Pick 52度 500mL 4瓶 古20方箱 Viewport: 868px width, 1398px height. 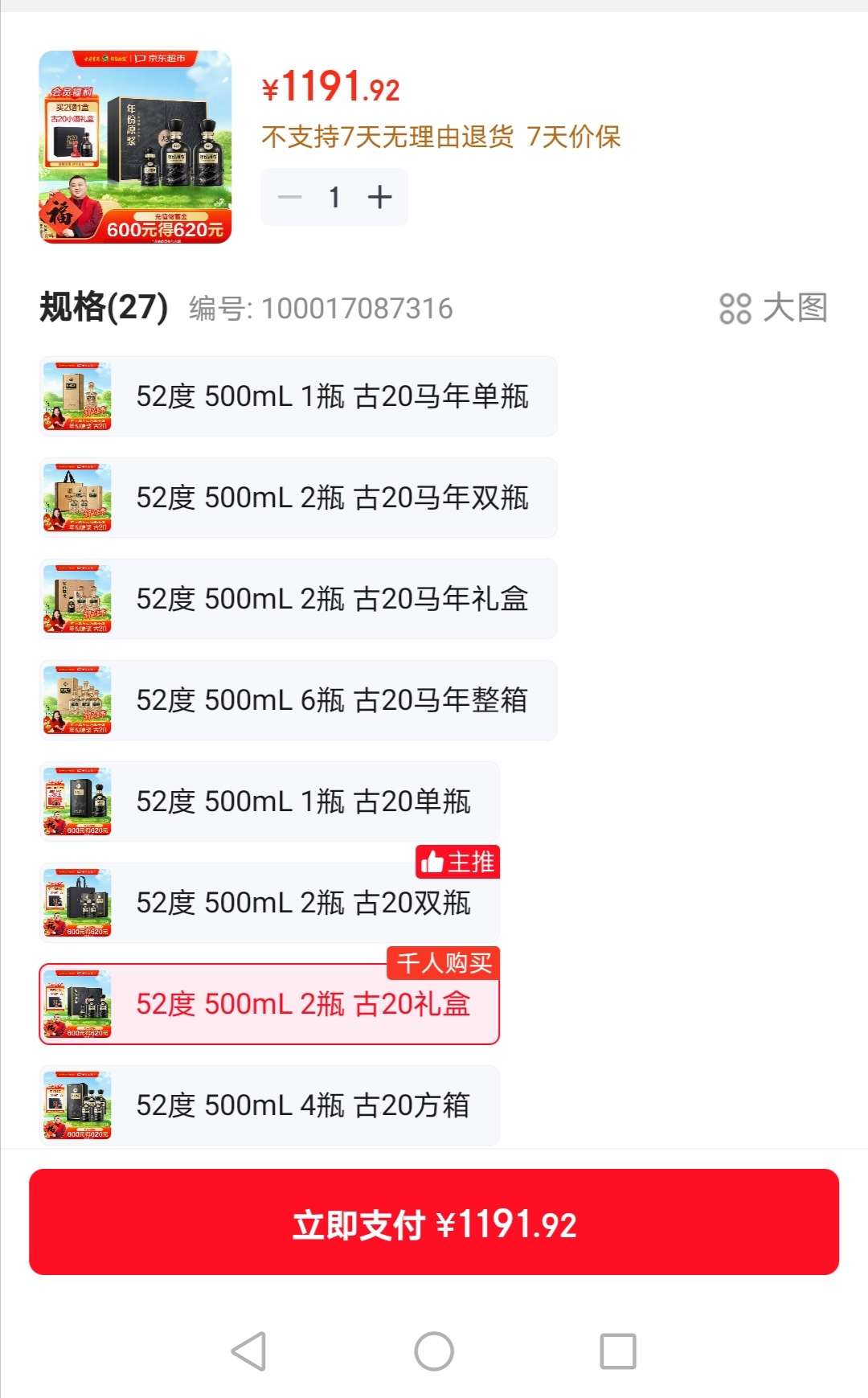coord(269,1105)
